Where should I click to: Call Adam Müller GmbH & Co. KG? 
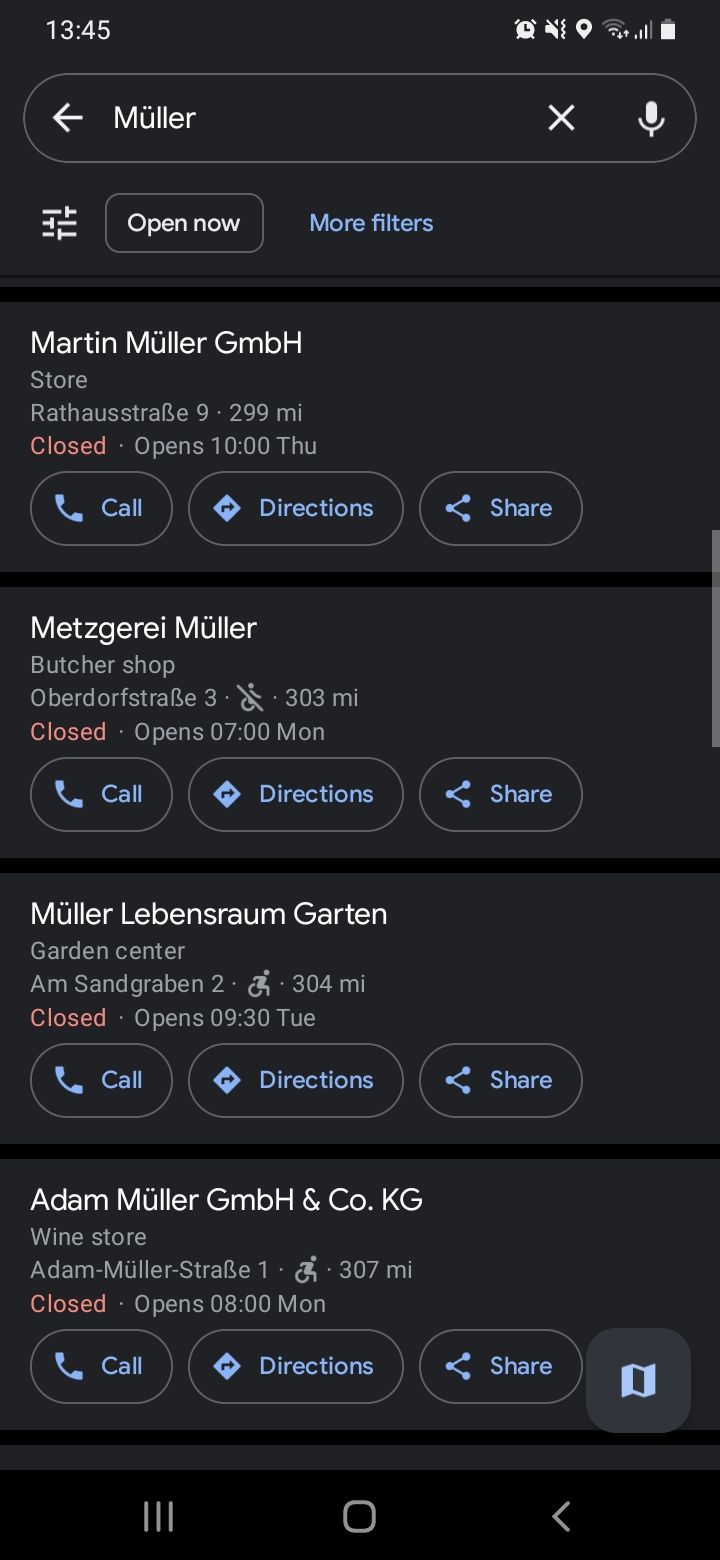tap(101, 1366)
